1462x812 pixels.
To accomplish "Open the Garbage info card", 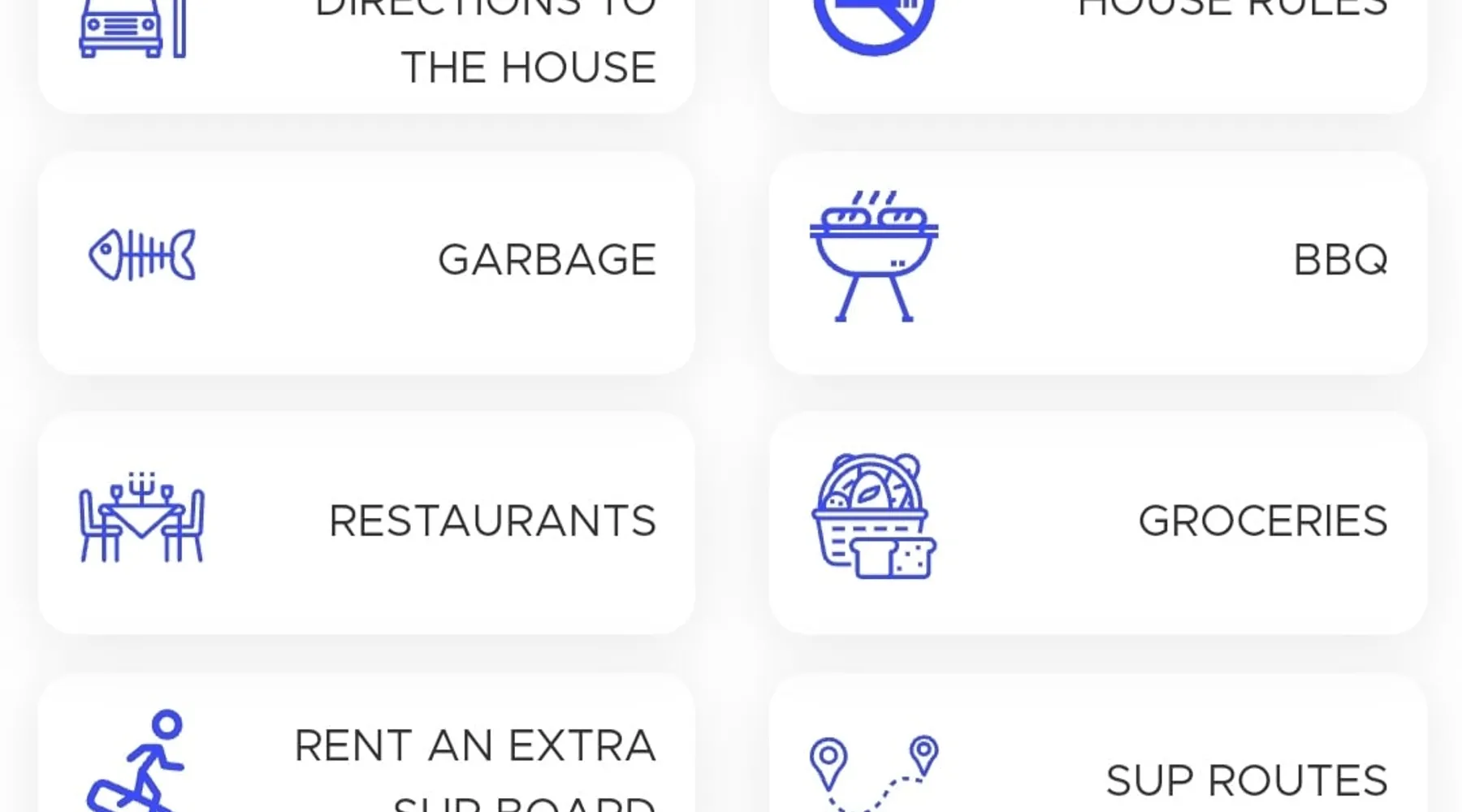I will [365, 262].
